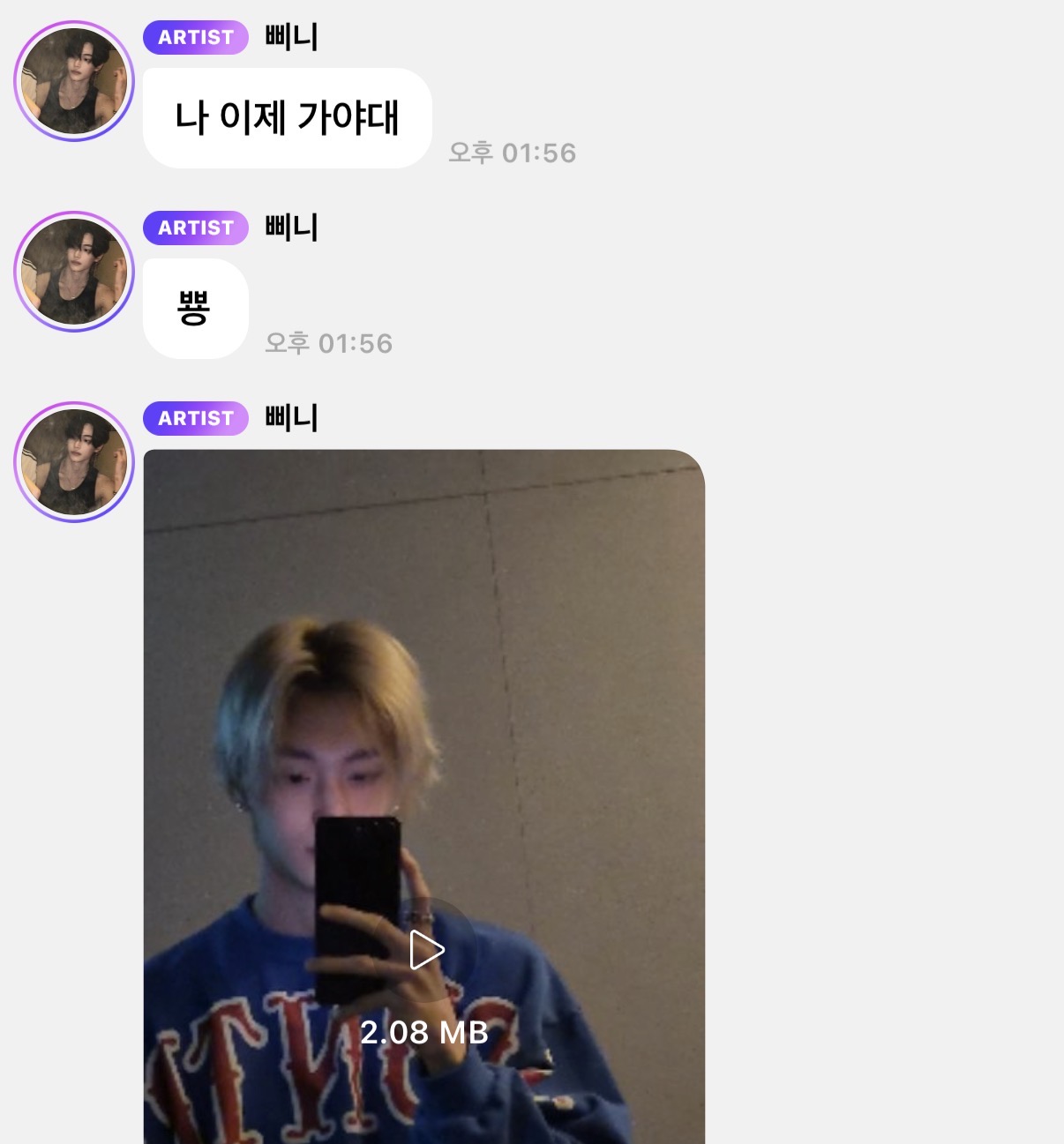Tap the ARTIST badge beside the first message
The width and height of the screenshot is (1064, 1144).
194,37
